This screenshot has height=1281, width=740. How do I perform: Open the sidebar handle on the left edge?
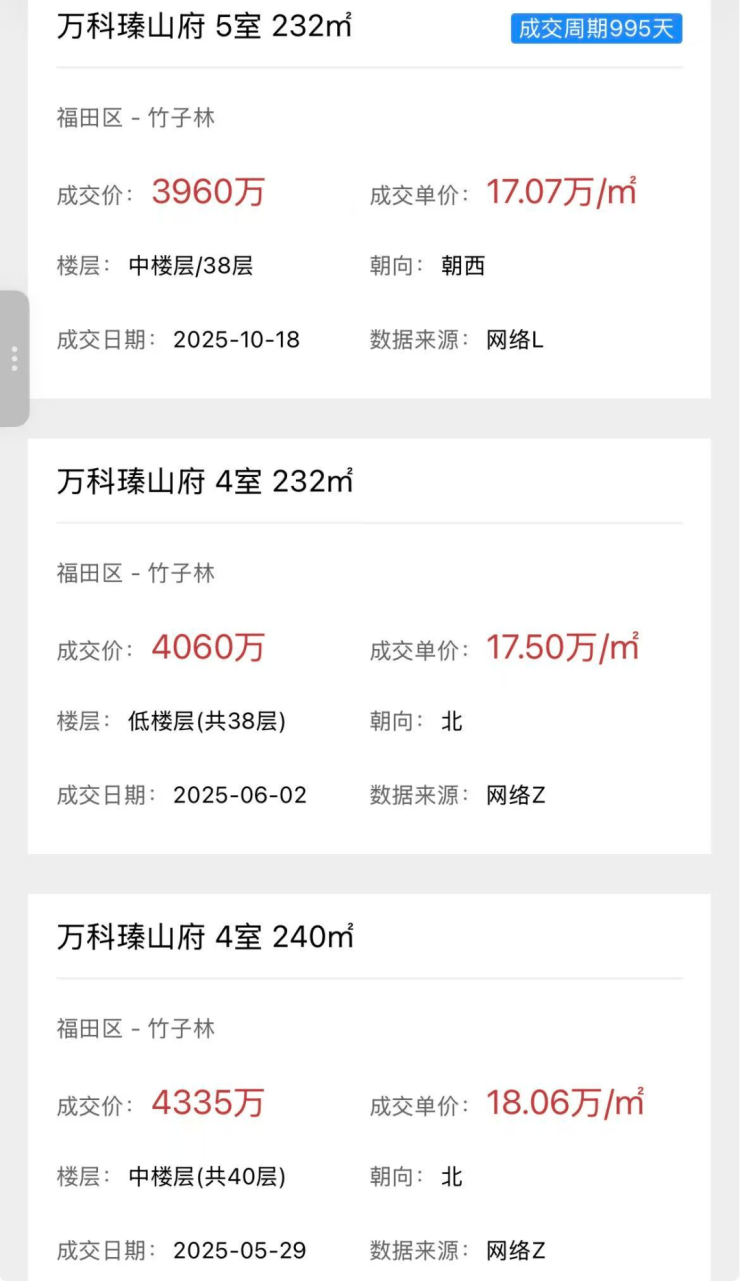point(13,359)
